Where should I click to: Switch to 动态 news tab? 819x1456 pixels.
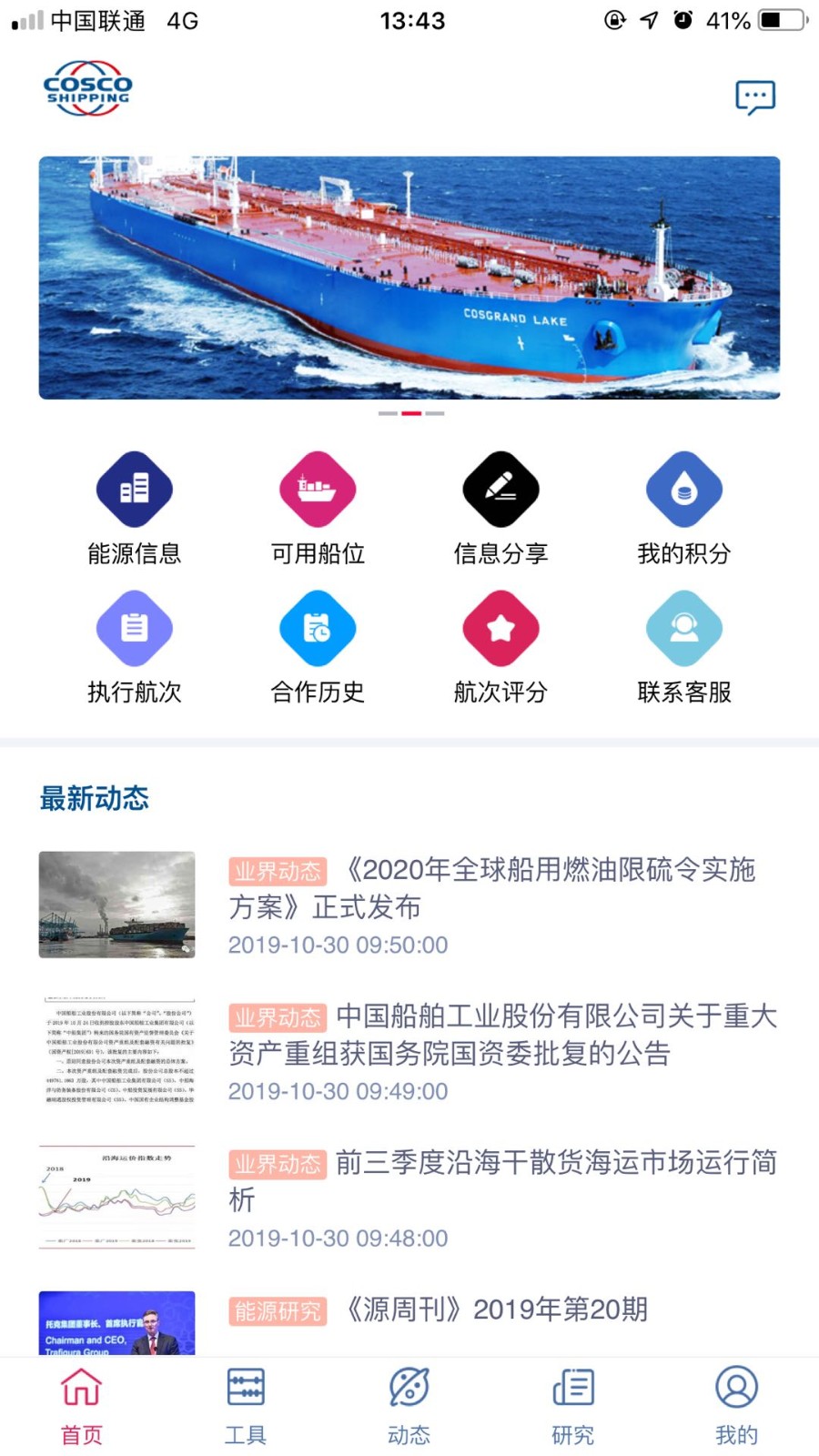pos(409,1405)
